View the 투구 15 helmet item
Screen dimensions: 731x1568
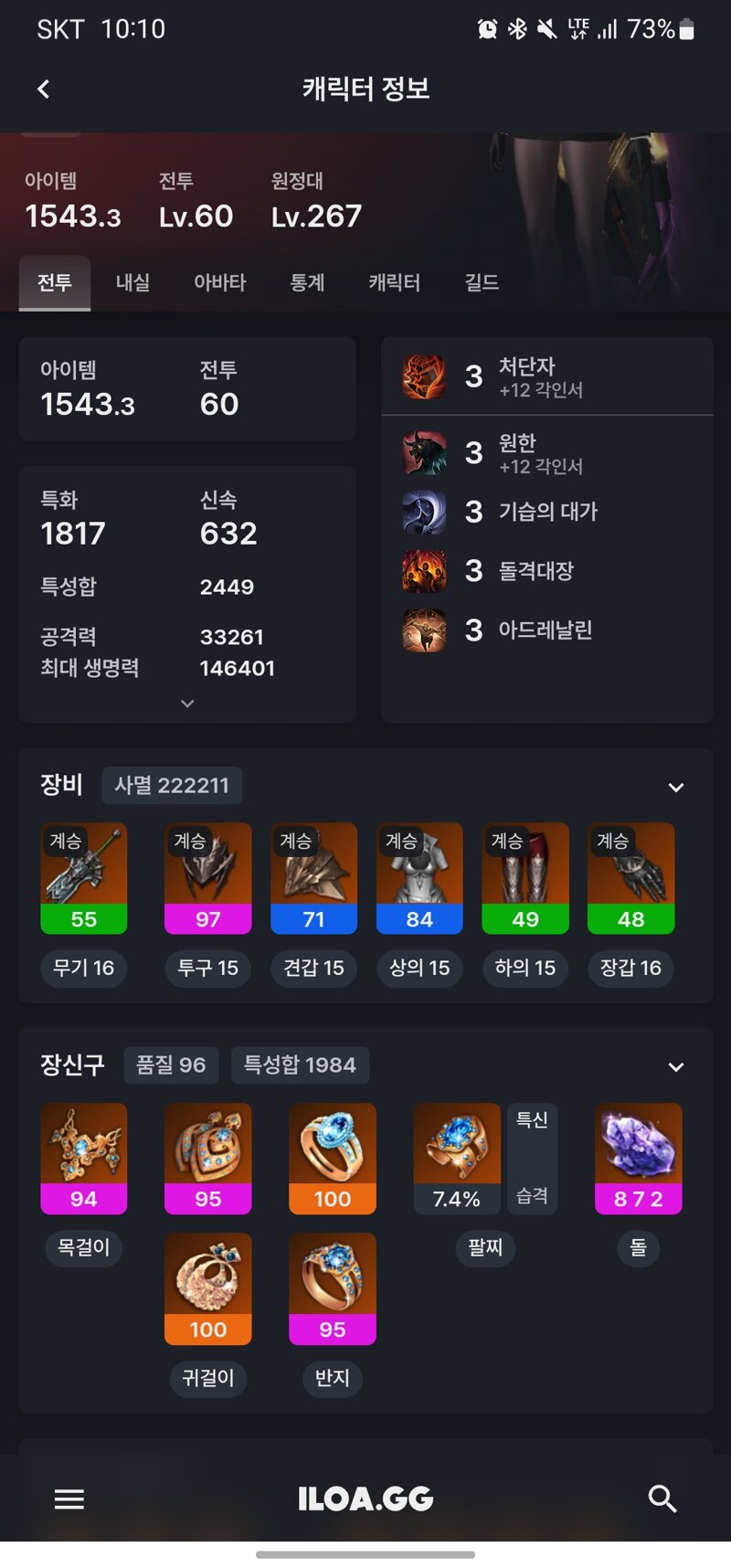coord(207,878)
